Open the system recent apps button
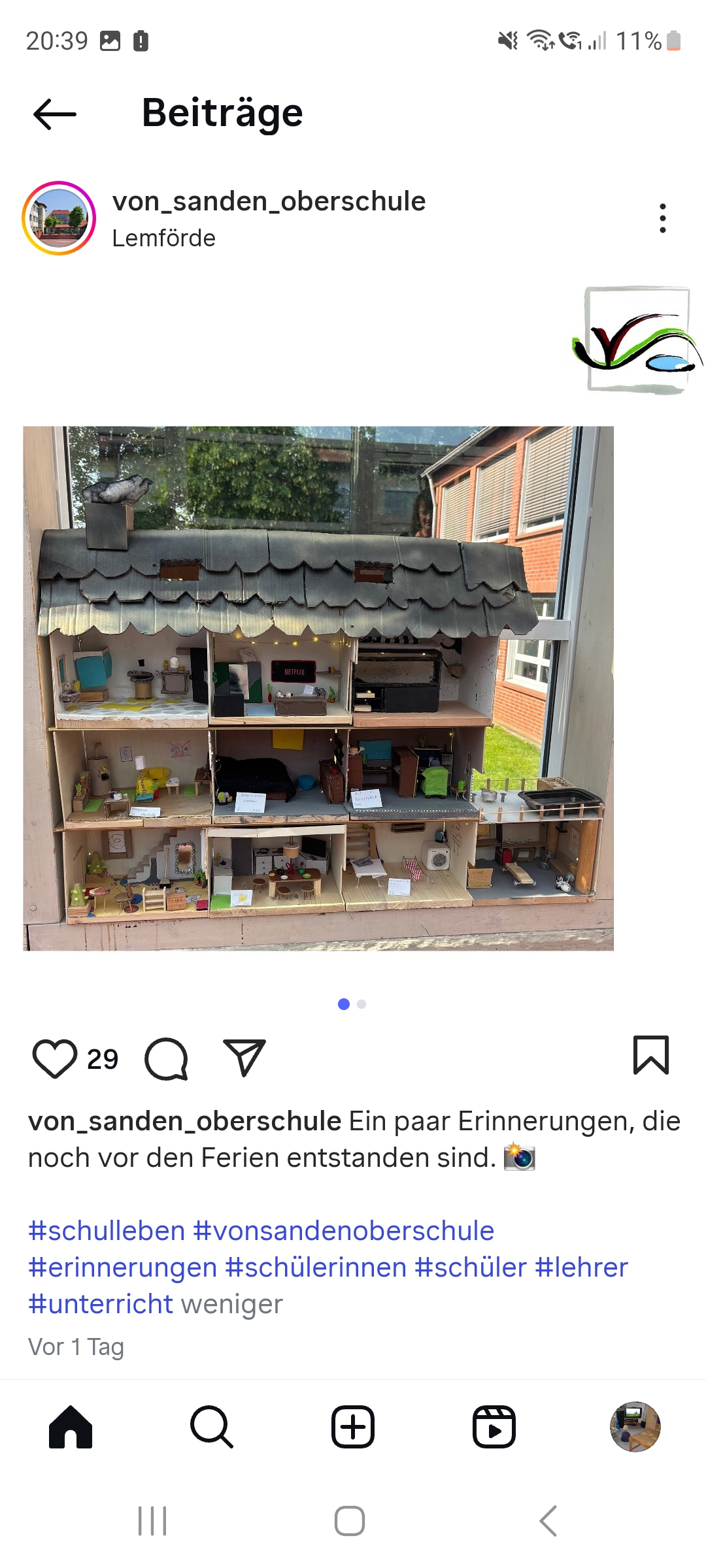This screenshot has width=706, height=1568. (x=152, y=1521)
